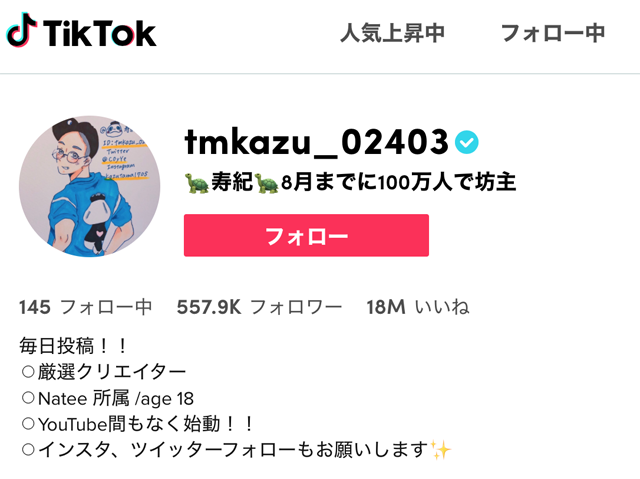Switch to the フォロー中 tab
The height and width of the screenshot is (479, 640).
point(552,33)
